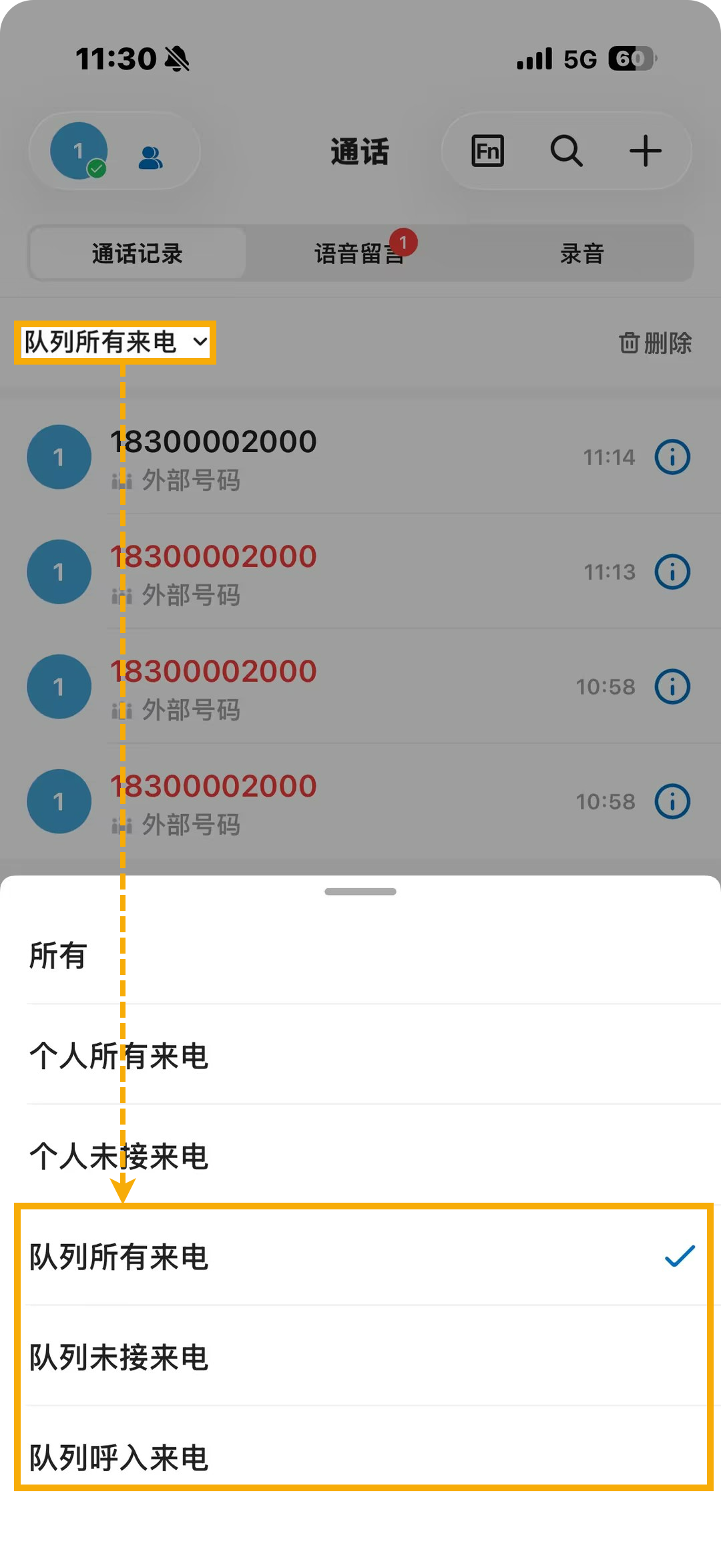Viewport: 721px width, 1568px height.
Task: Open the profile avatar with green check
Action: click(x=79, y=151)
